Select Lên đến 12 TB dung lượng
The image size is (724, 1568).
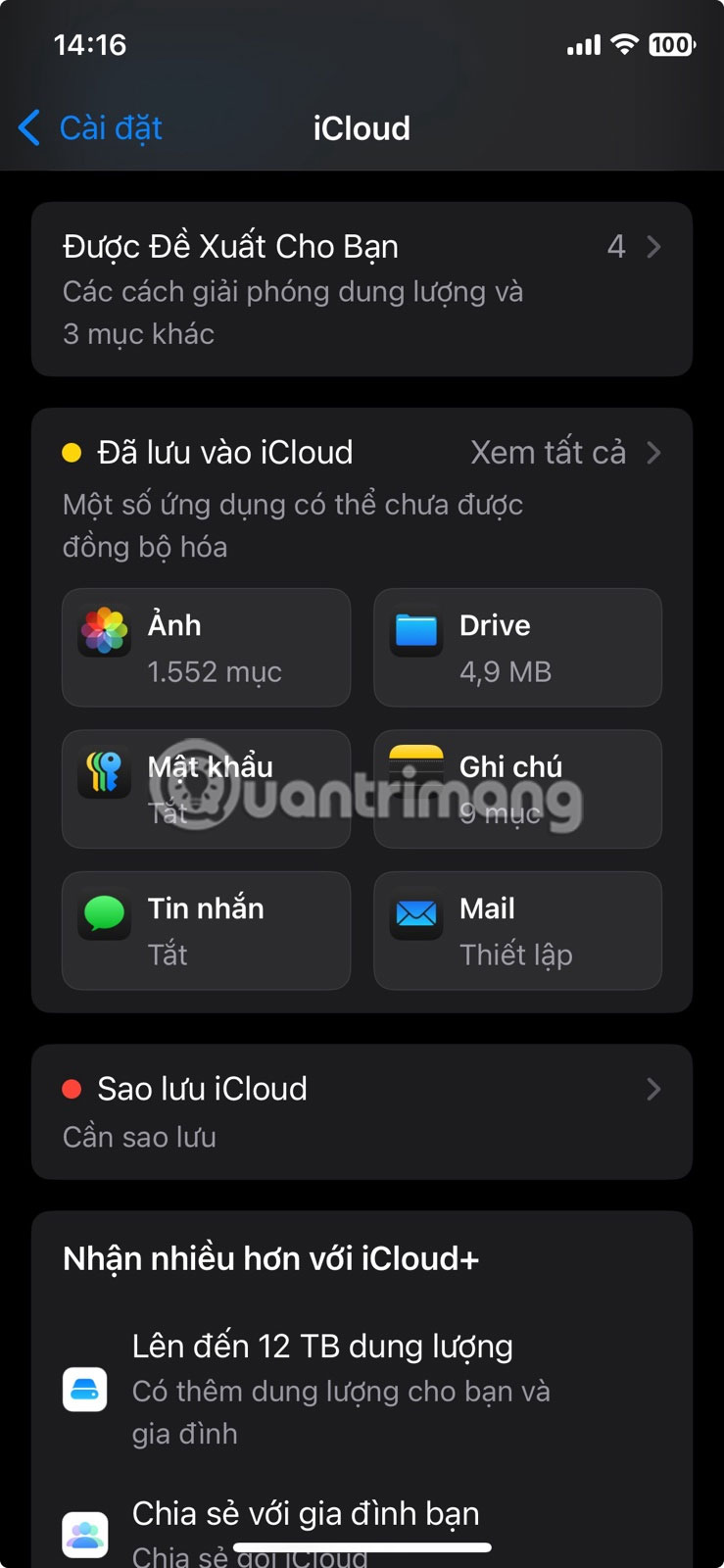(x=361, y=1388)
